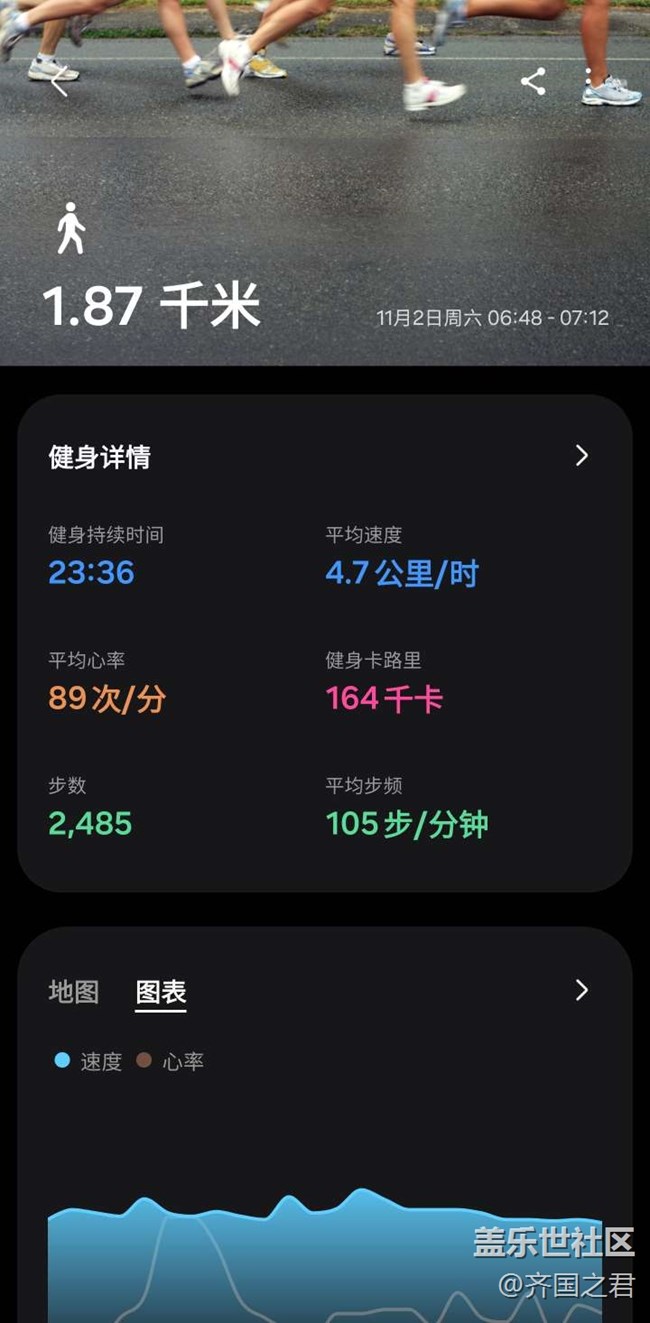The image size is (650, 1323).
Task: Select the 图表 tab
Action: click(161, 992)
